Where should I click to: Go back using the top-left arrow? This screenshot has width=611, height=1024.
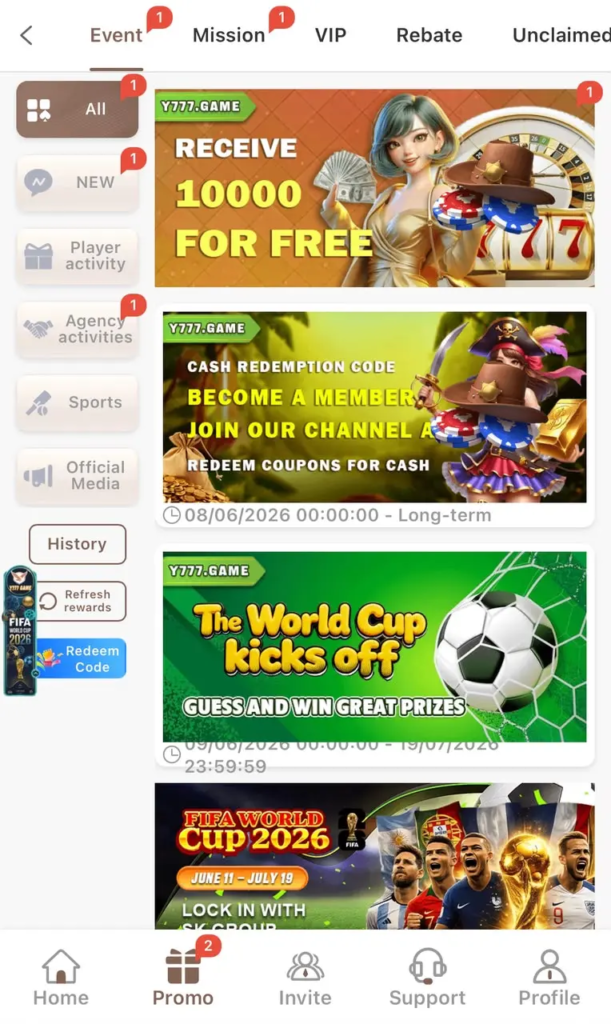pos(26,35)
